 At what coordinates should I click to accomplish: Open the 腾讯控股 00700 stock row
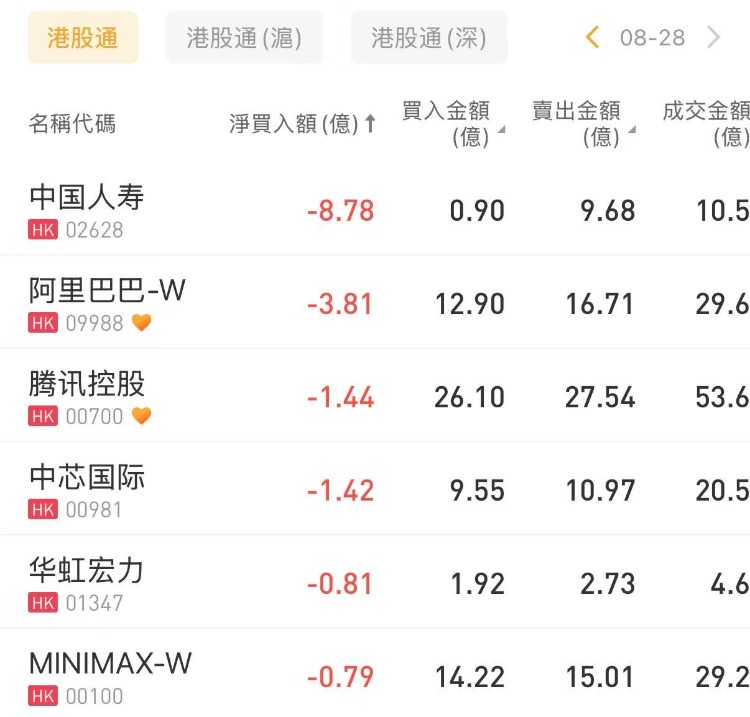[x=375, y=396]
